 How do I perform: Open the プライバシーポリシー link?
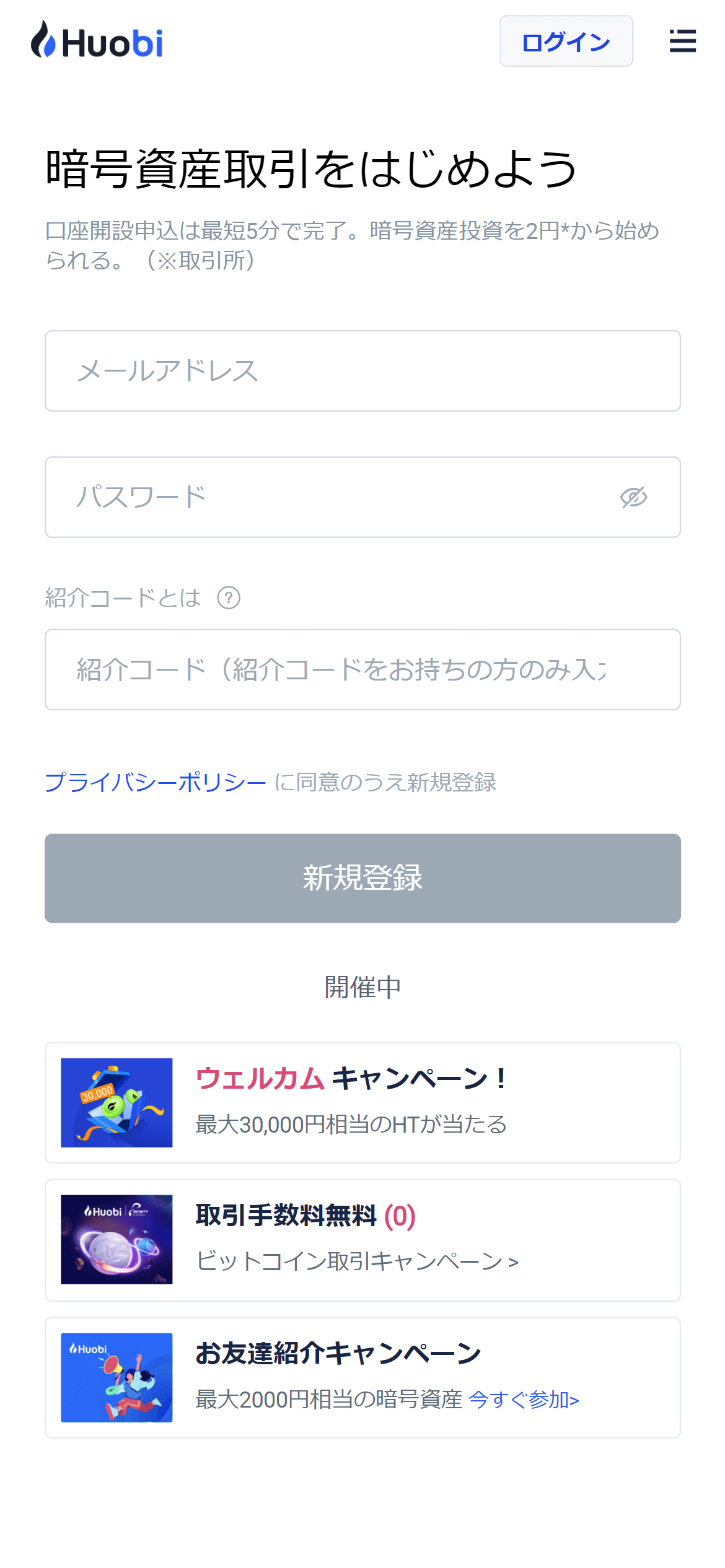click(x=156, y=782)
